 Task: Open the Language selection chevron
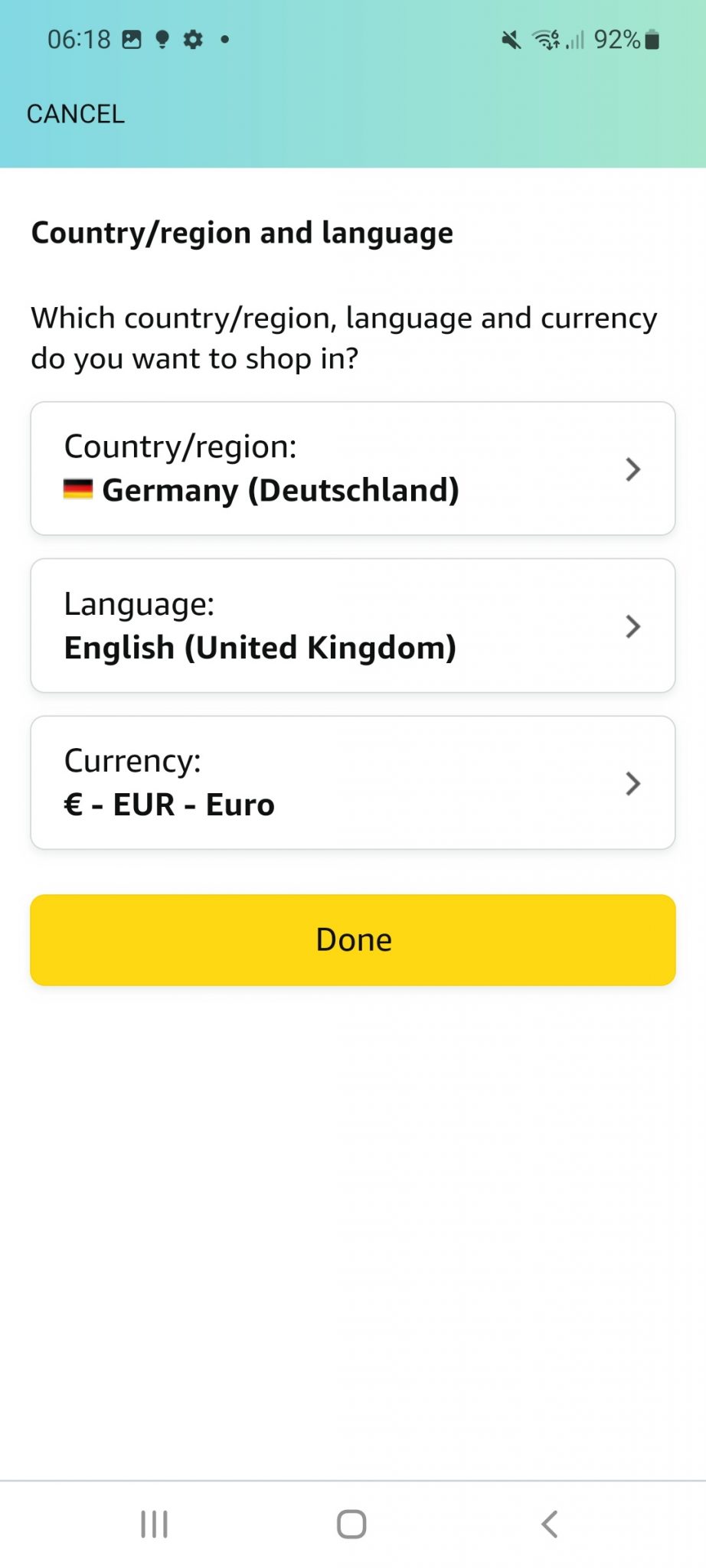(633, 626)
